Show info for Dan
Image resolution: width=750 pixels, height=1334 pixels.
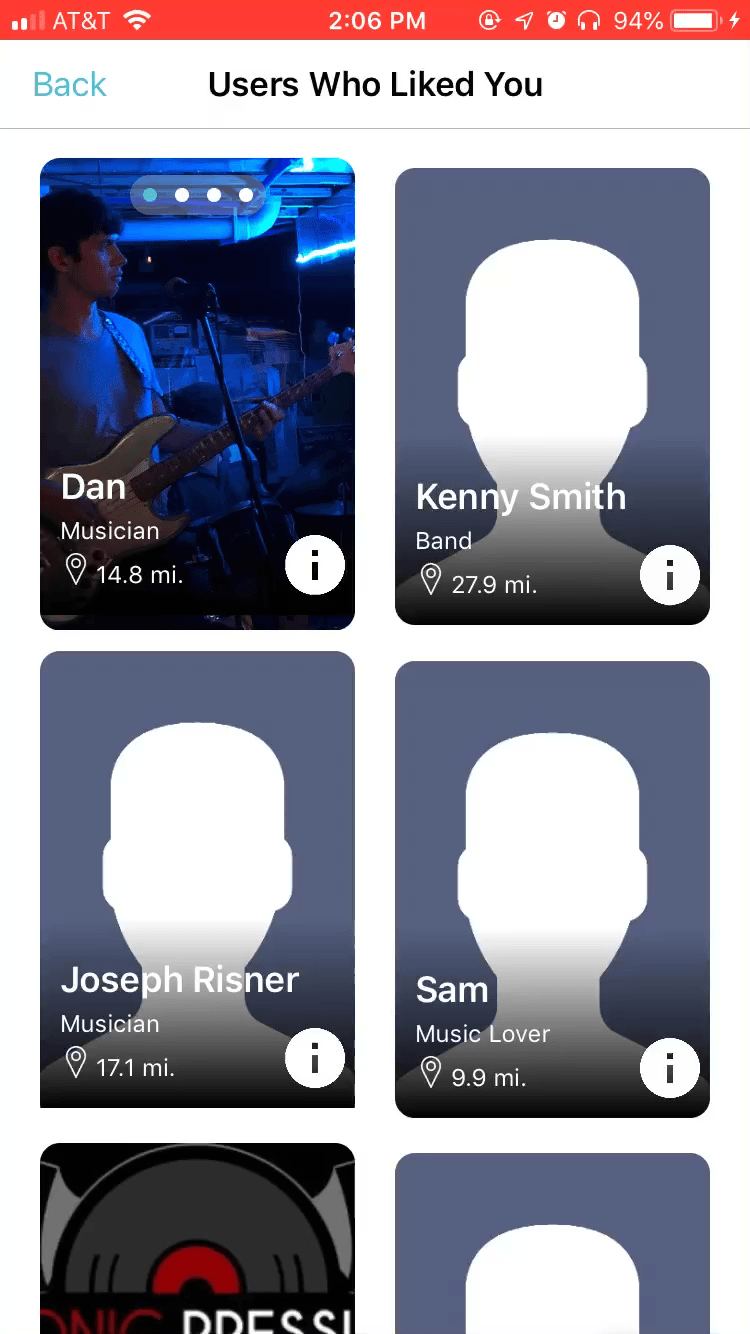315,566
